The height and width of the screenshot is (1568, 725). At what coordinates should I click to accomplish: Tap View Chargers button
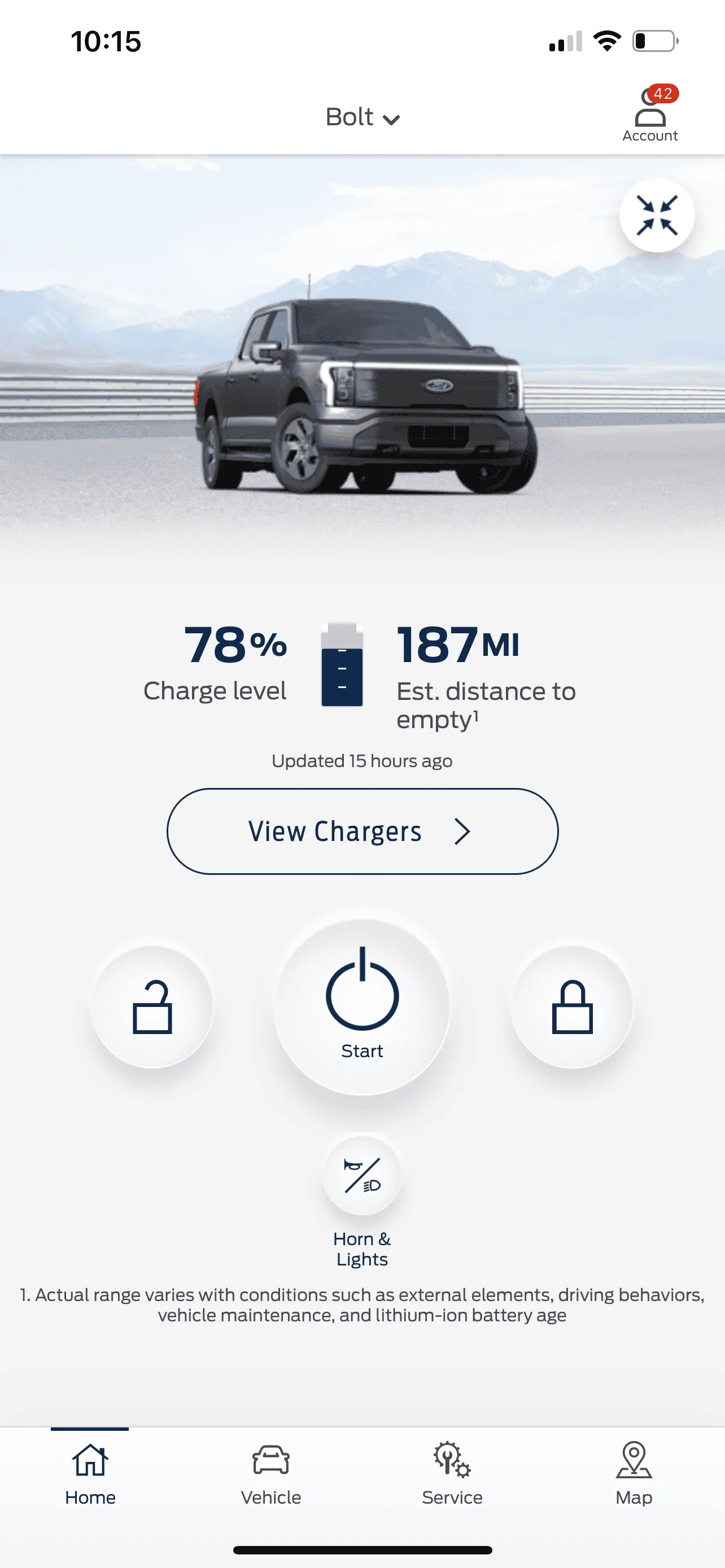(x=362, y=831)
